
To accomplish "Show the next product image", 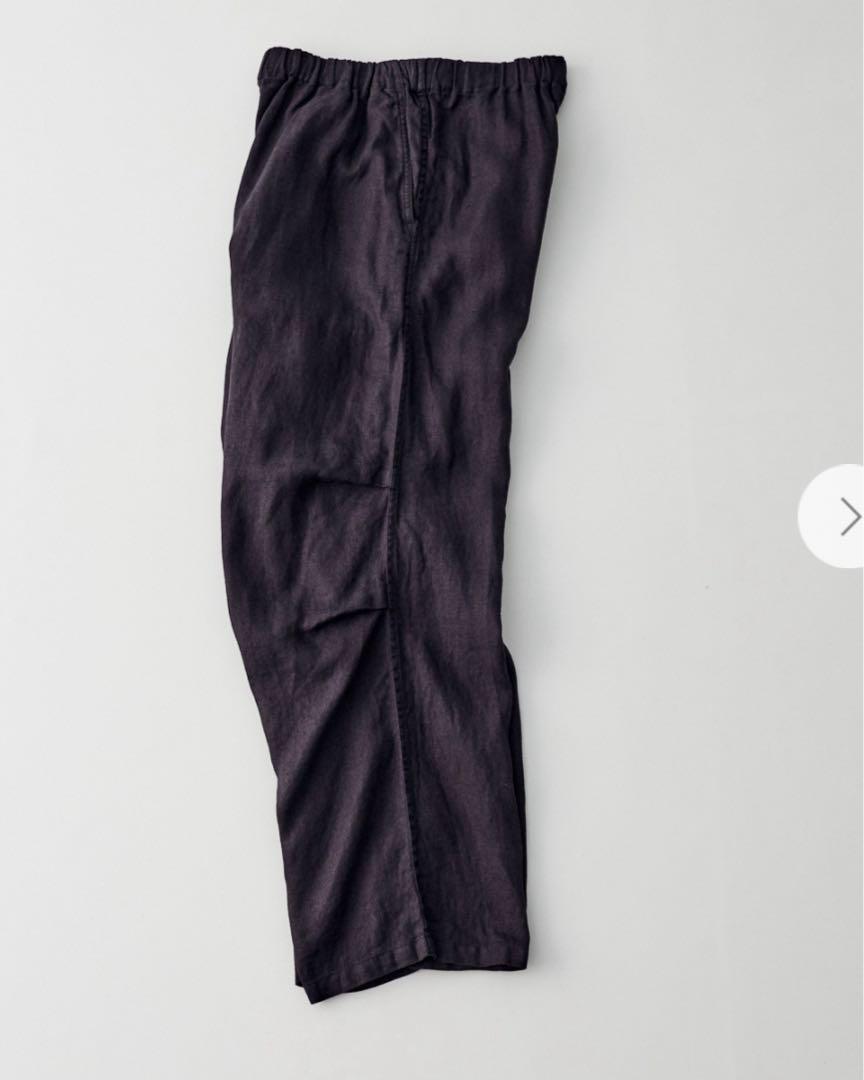I will (845, 516).
